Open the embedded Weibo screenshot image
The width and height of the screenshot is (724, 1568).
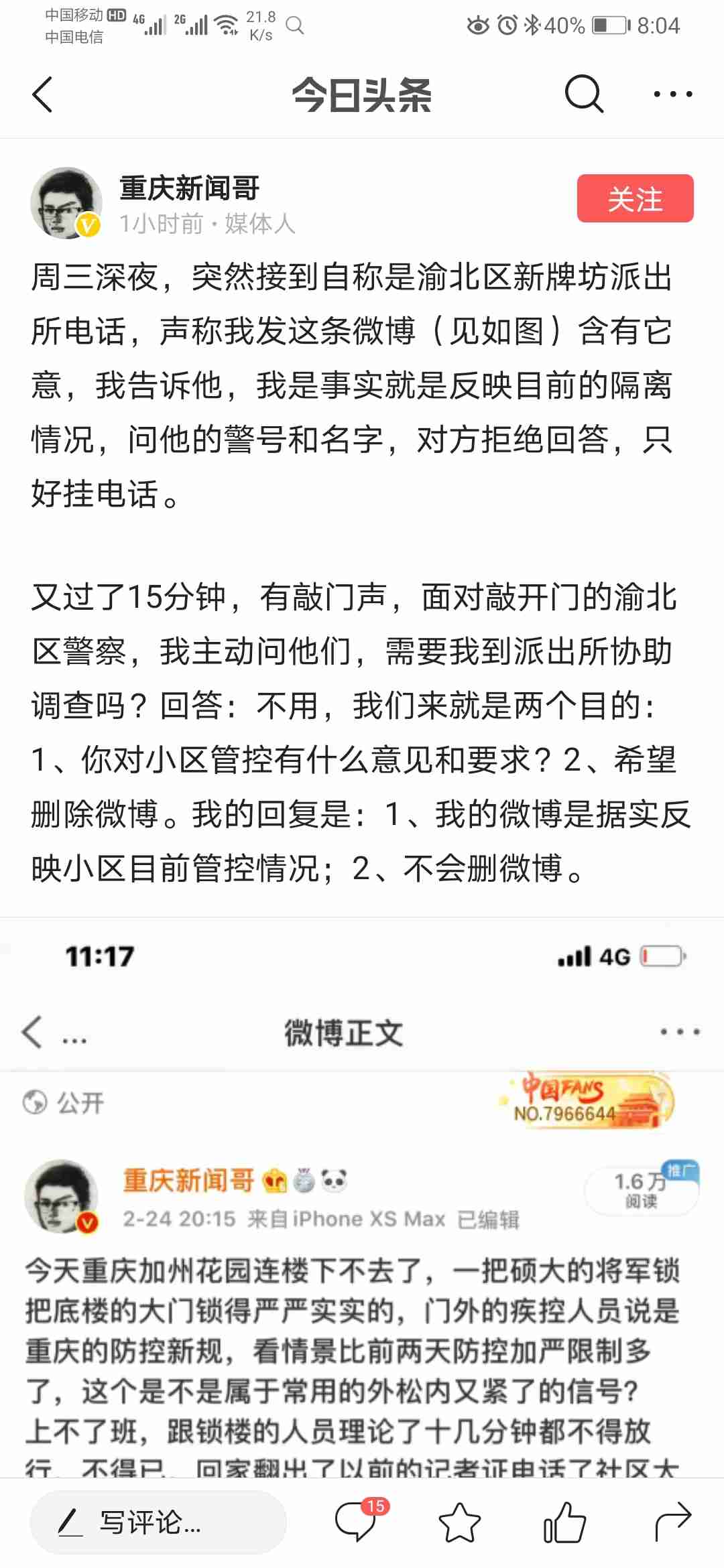tap(362, 1199)
